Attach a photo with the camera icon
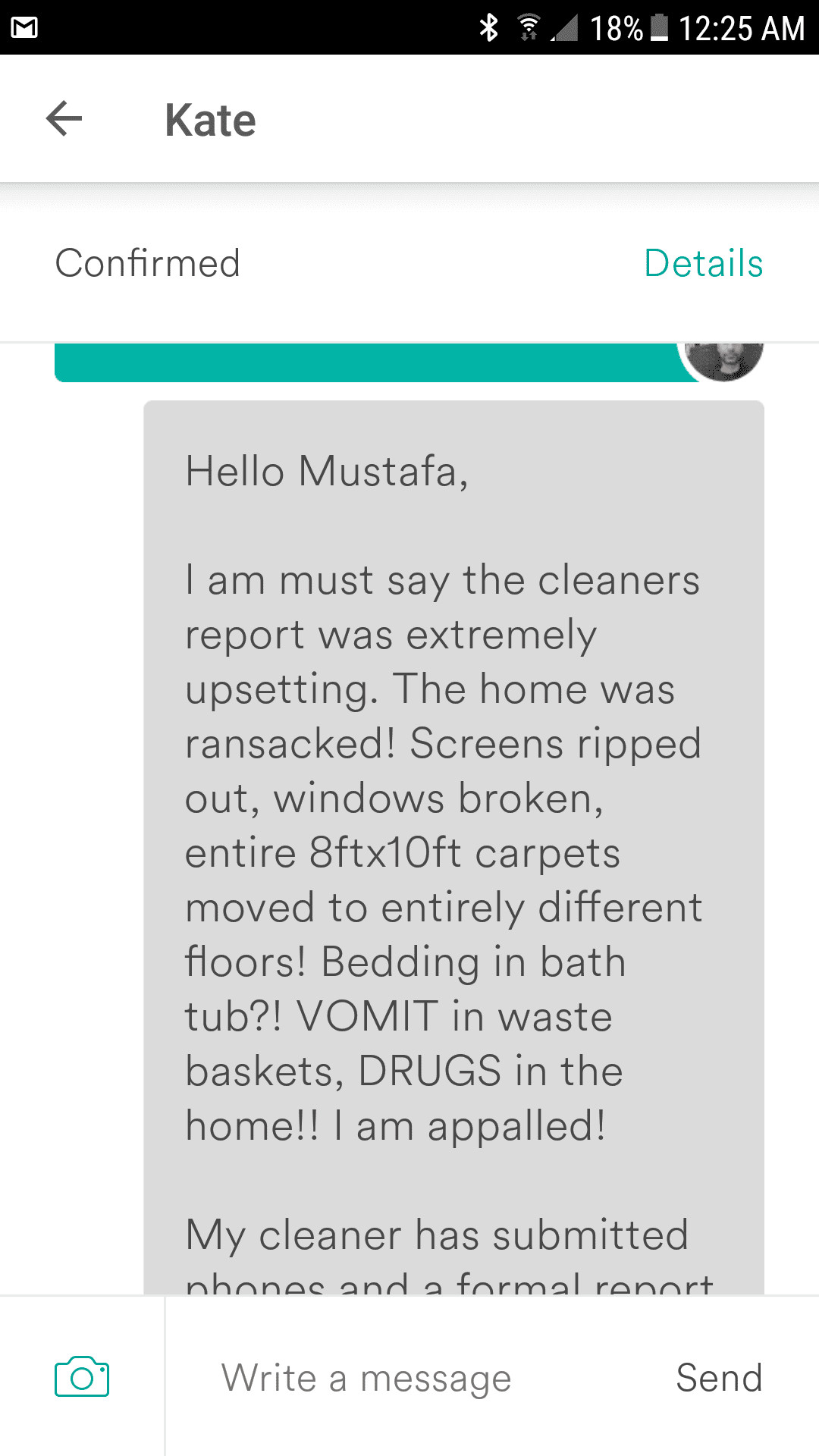The width and height of the screenshot is (819, 1456). tap(82, 1376)
